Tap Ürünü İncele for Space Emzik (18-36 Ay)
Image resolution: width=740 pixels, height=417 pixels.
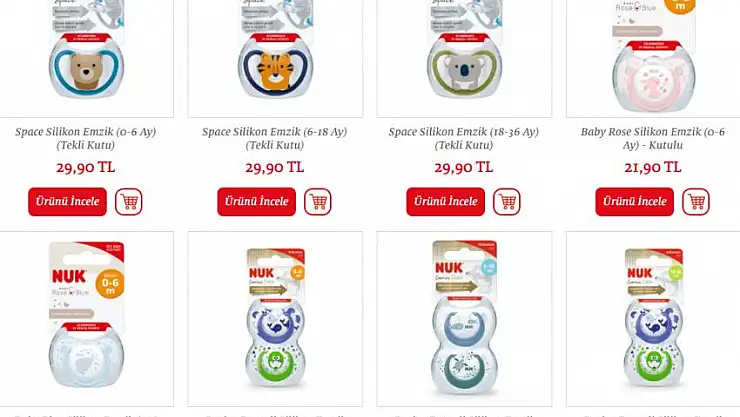point(445,202)
